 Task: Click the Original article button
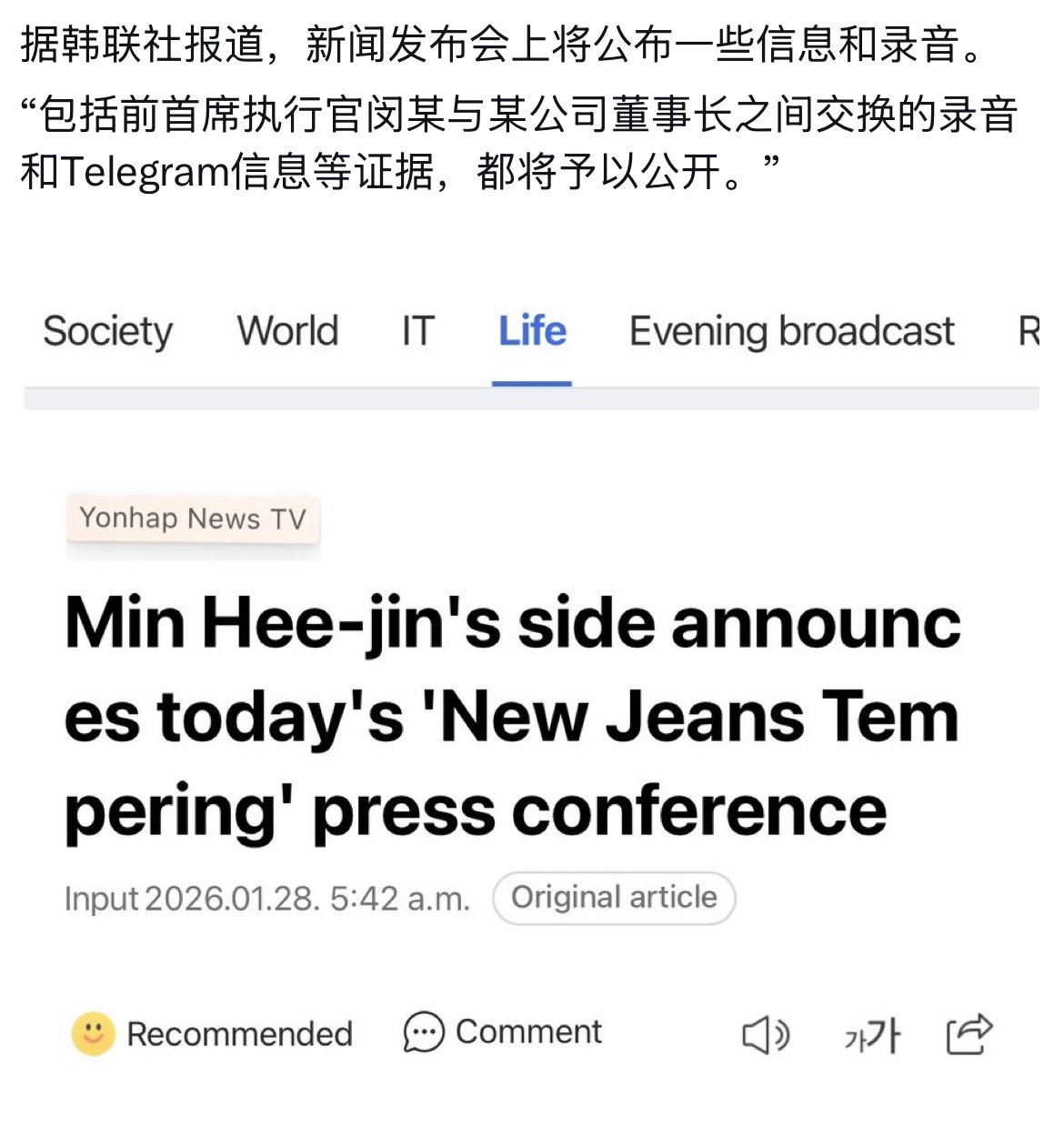coord(614,898)
